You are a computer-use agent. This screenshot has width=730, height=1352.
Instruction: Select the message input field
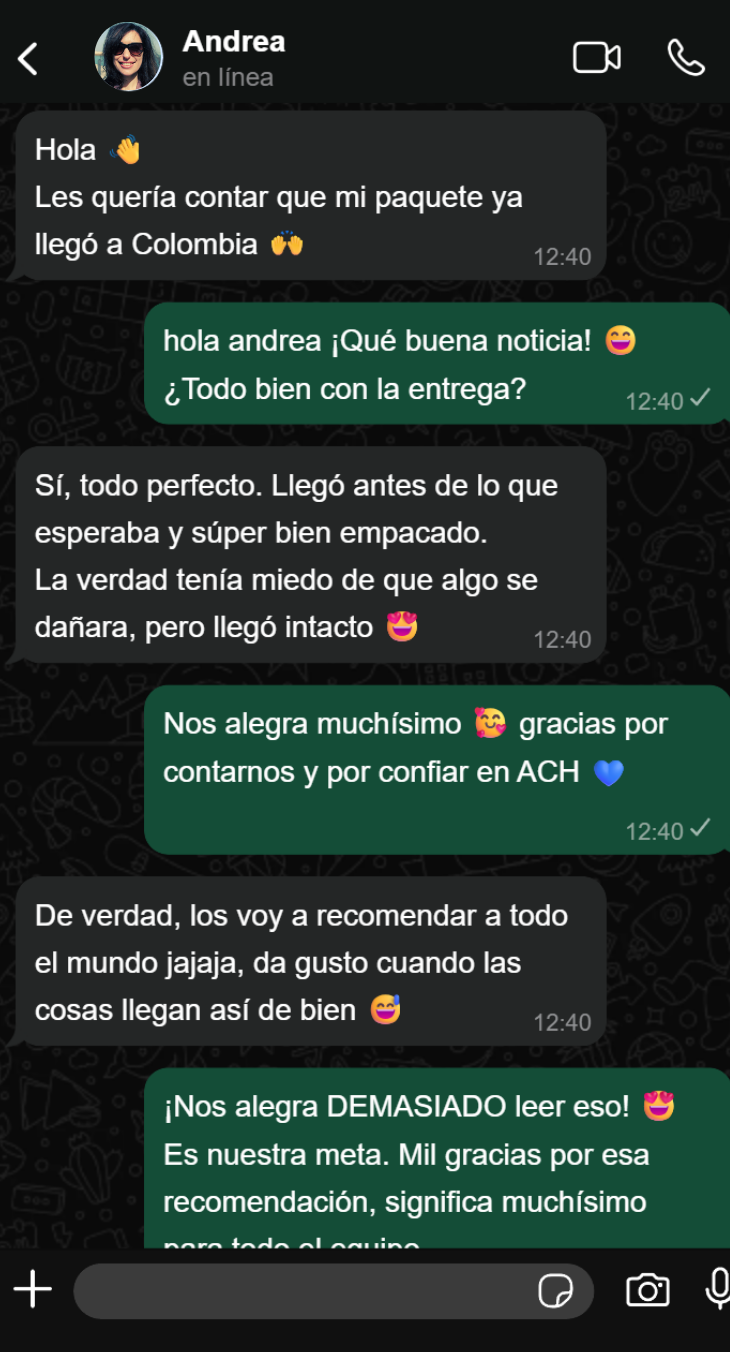pos(300,1291)
